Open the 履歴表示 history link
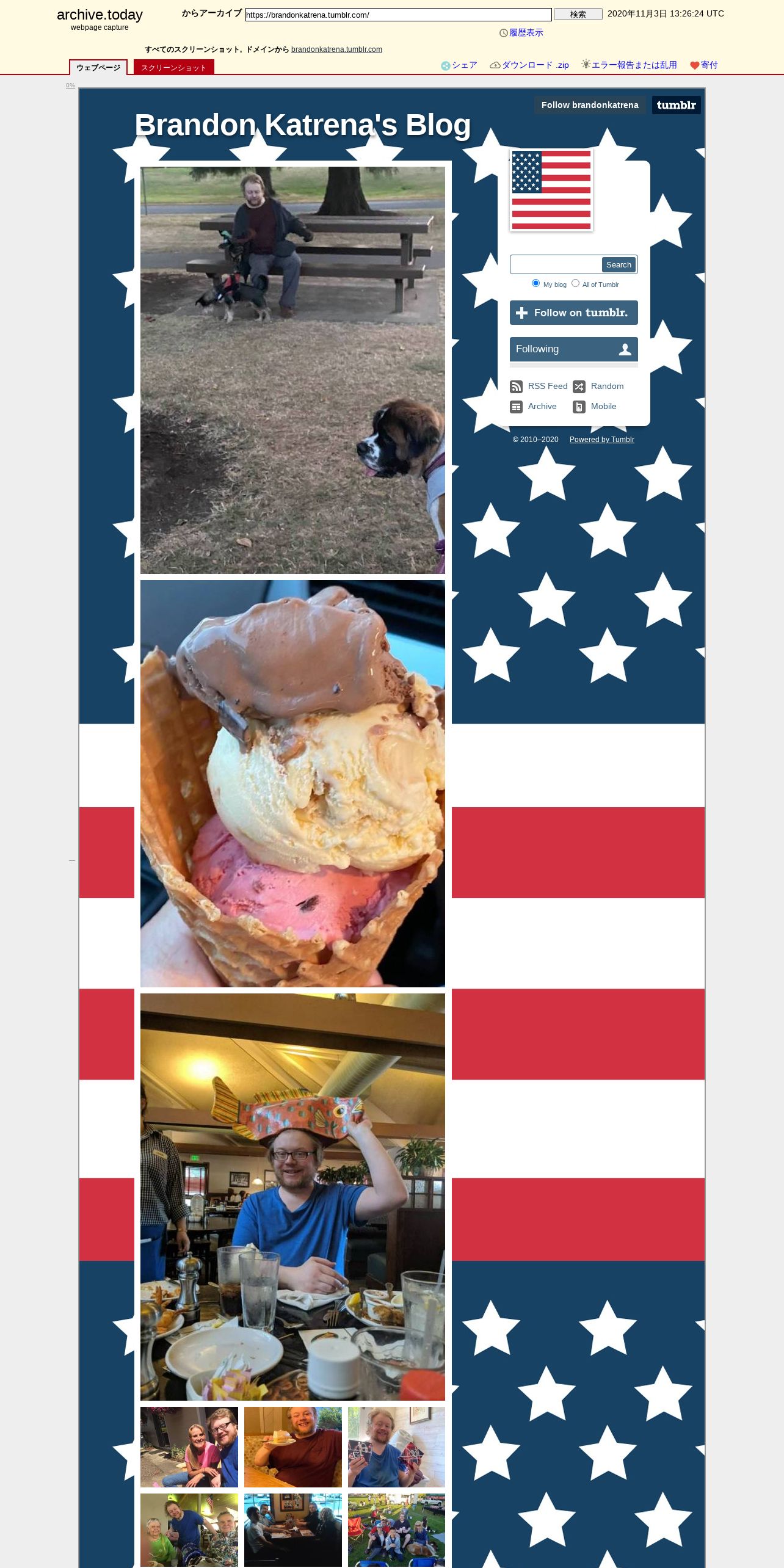Image resolution: width=784 pixels, height=1568 pixels. tap(521, 33)
